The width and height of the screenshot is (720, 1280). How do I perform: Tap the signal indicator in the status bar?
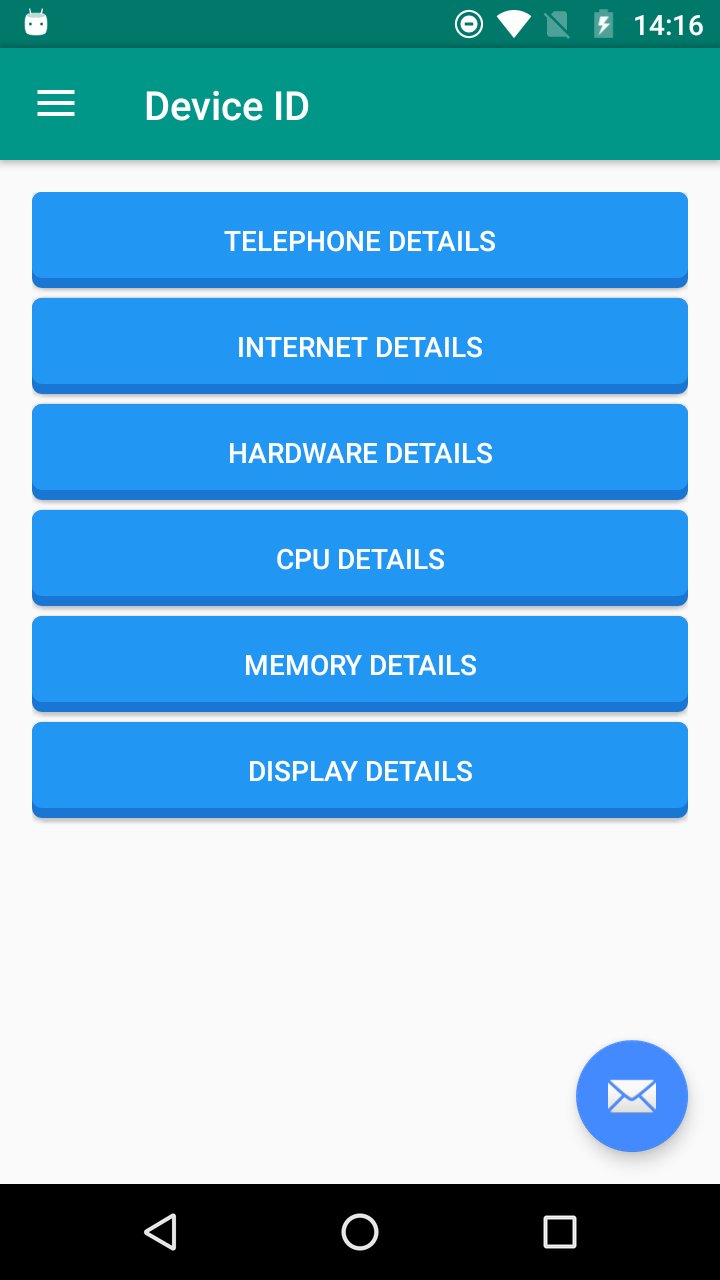click(x=468, y=22)
